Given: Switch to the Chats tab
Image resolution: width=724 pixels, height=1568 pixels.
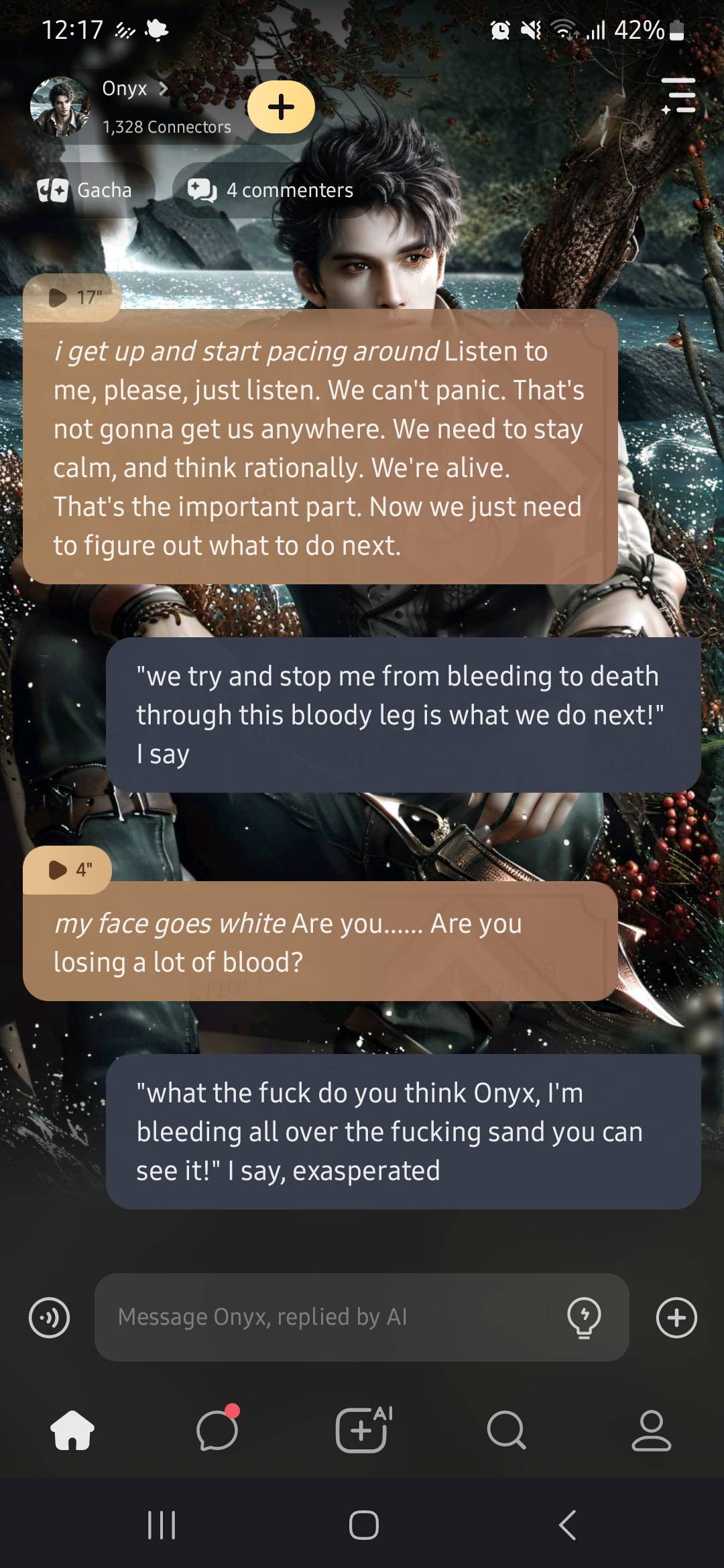Looking at the screenshot, I should pos(217,1430).
